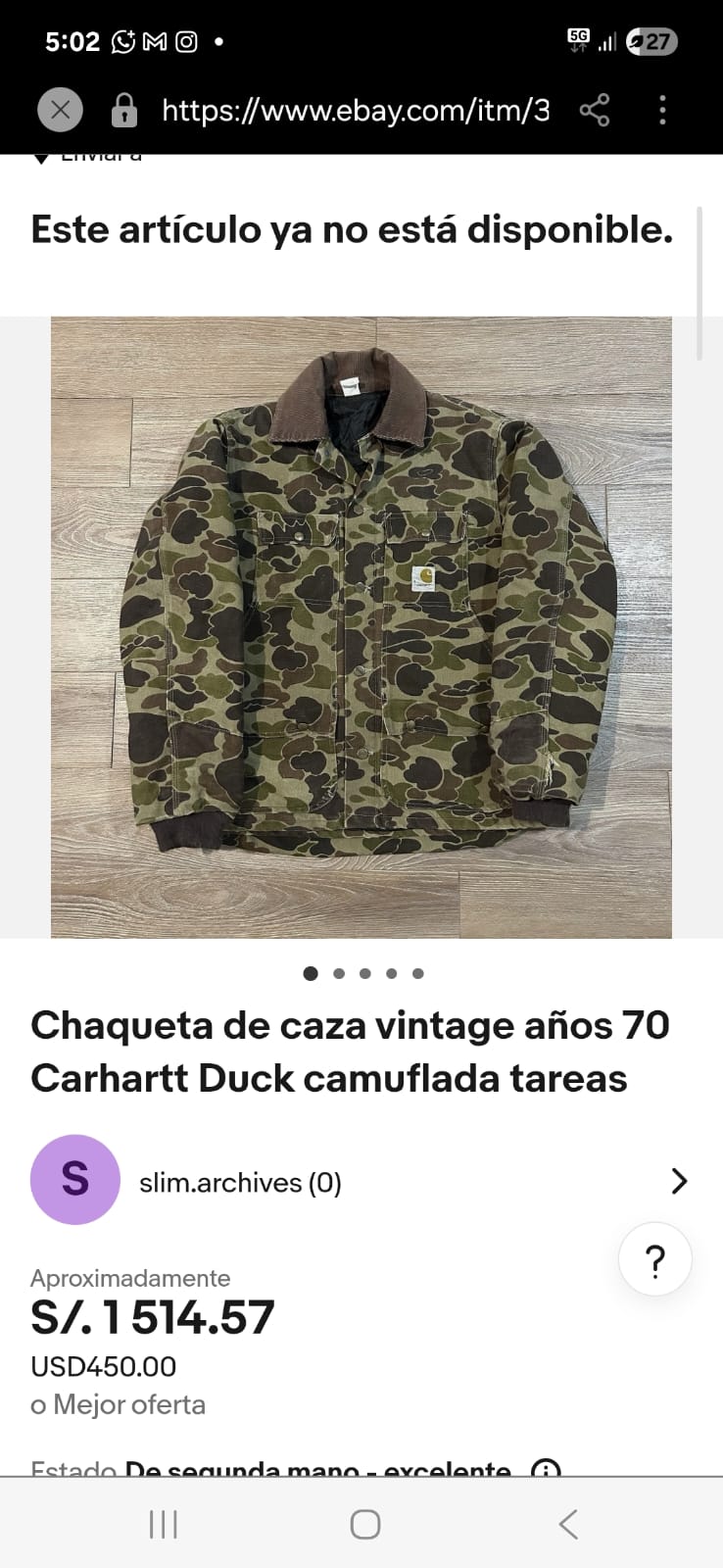This screenshot has width=723, height=1568.
Task: Select the last dot in the photo carousel
Action: 418,973
